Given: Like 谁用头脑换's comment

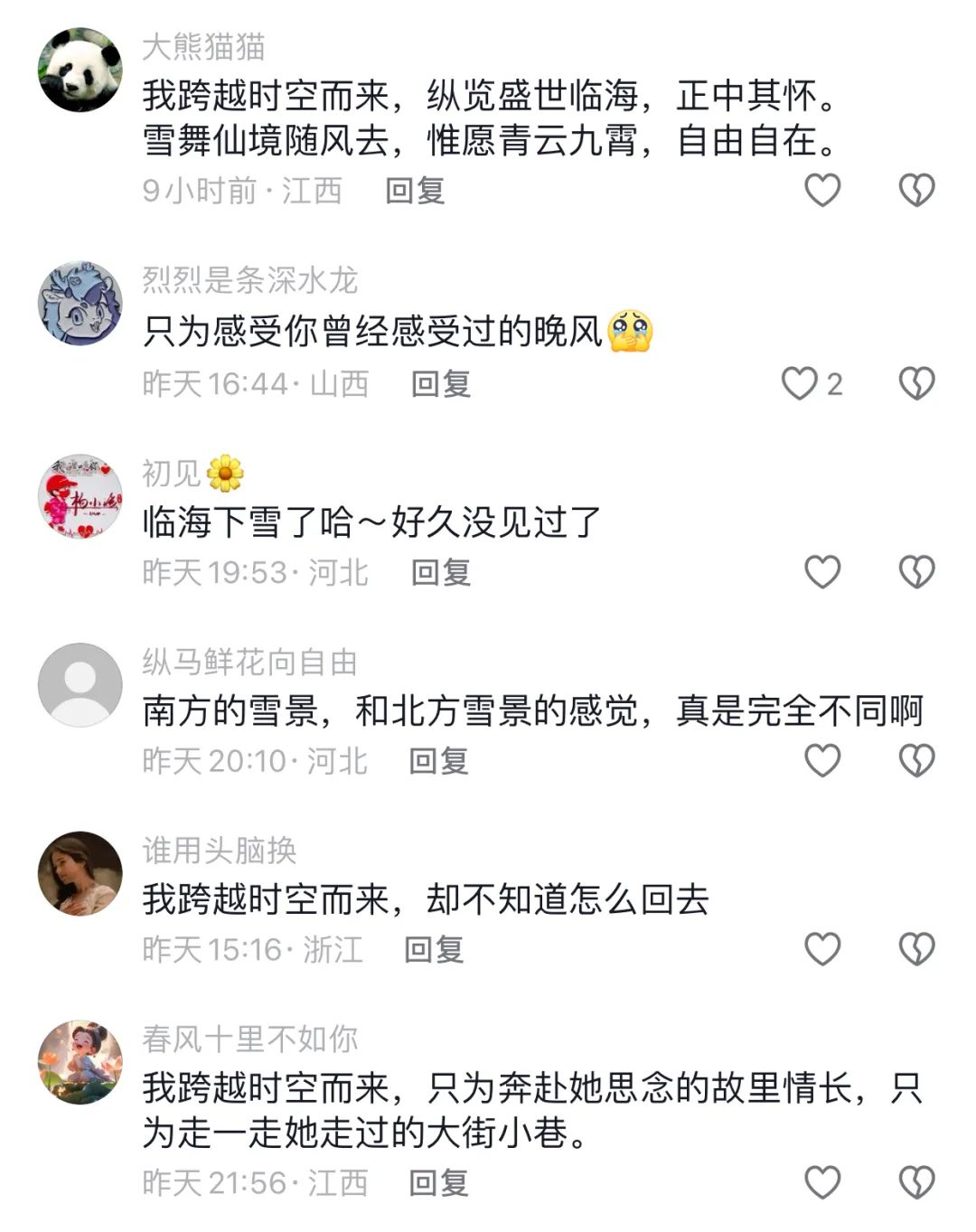Looking at the screenshot, I should tap(822, 949).
